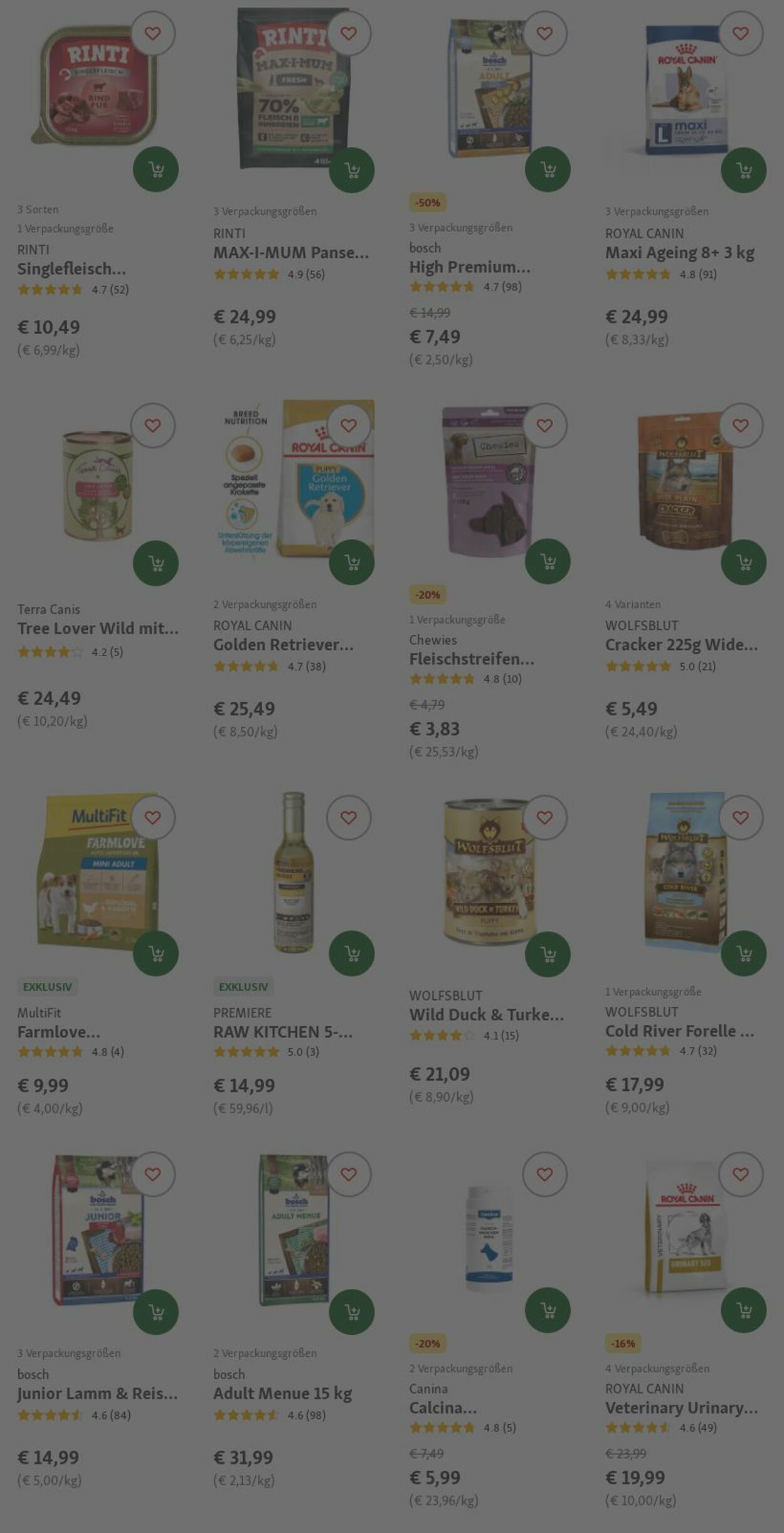
Task: Open Chewies Fleischstreifen product
Action: [471, 659]
